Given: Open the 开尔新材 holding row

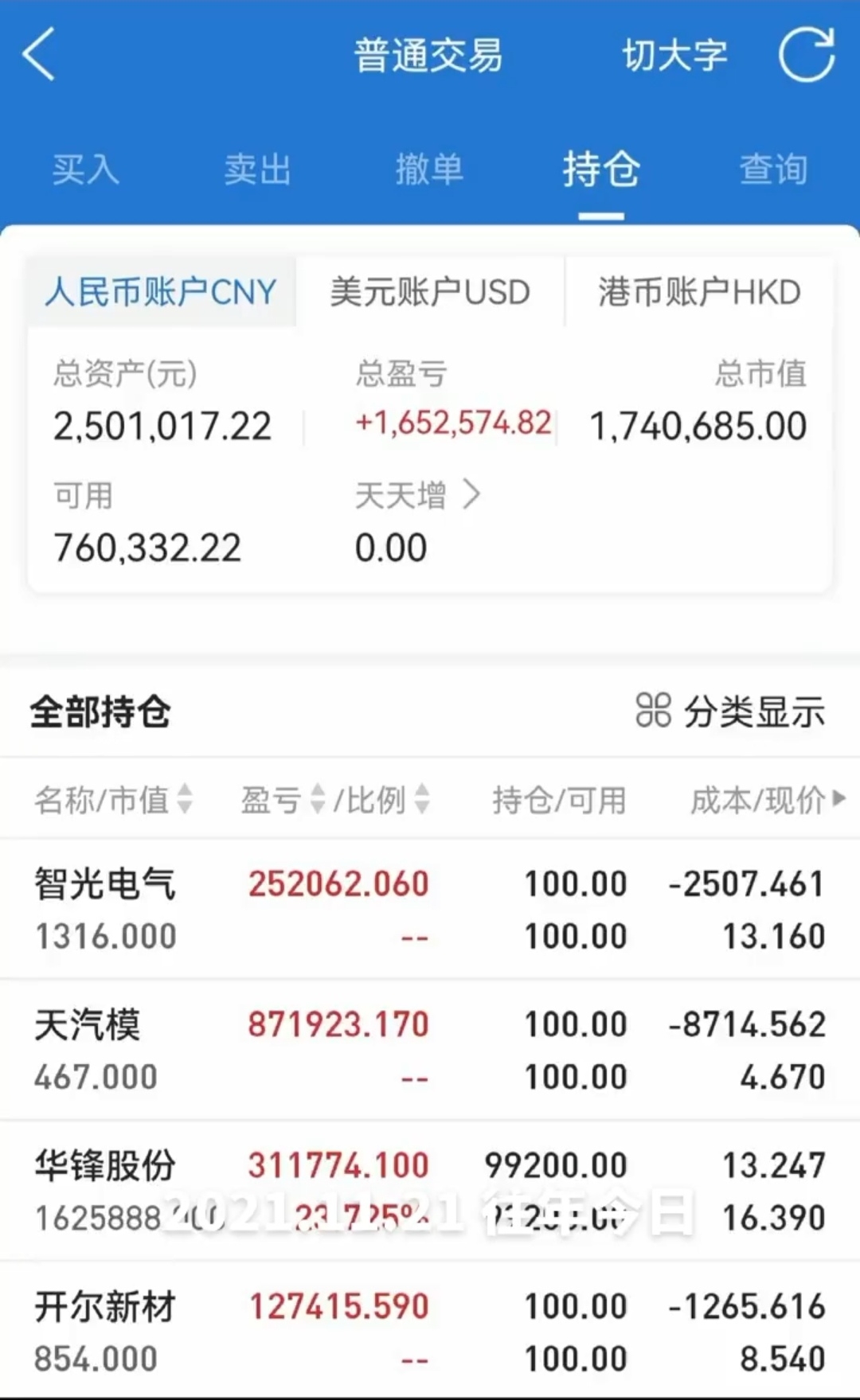Looking at the screenshot, I should 430,1331.
